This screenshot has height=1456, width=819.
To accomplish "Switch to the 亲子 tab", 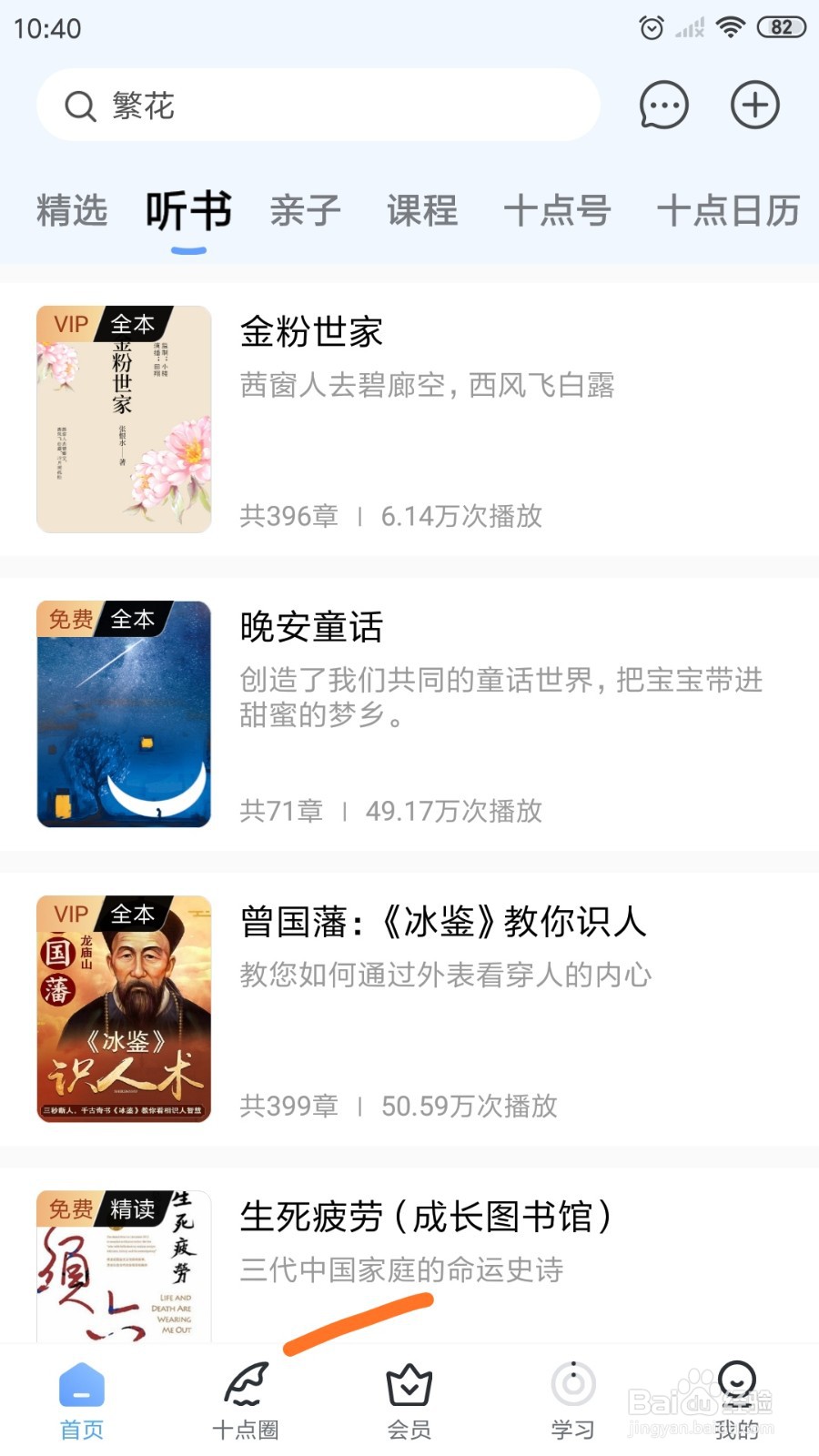I will [x=306, y=211].
